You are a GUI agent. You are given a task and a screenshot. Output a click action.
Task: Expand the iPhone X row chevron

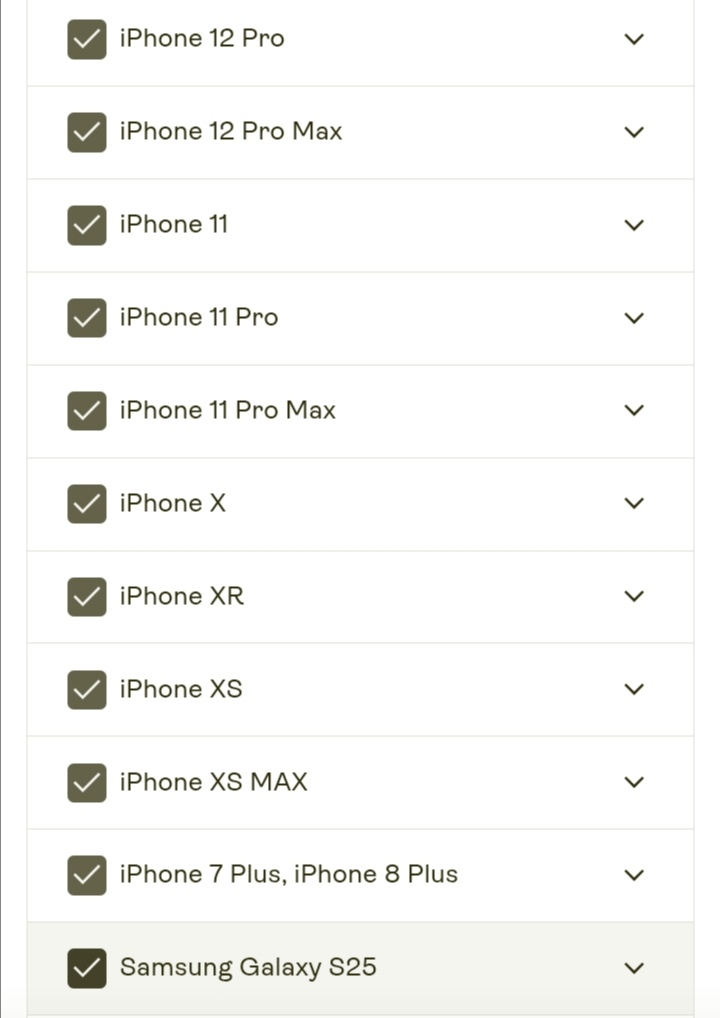click(x=633, y=503)
